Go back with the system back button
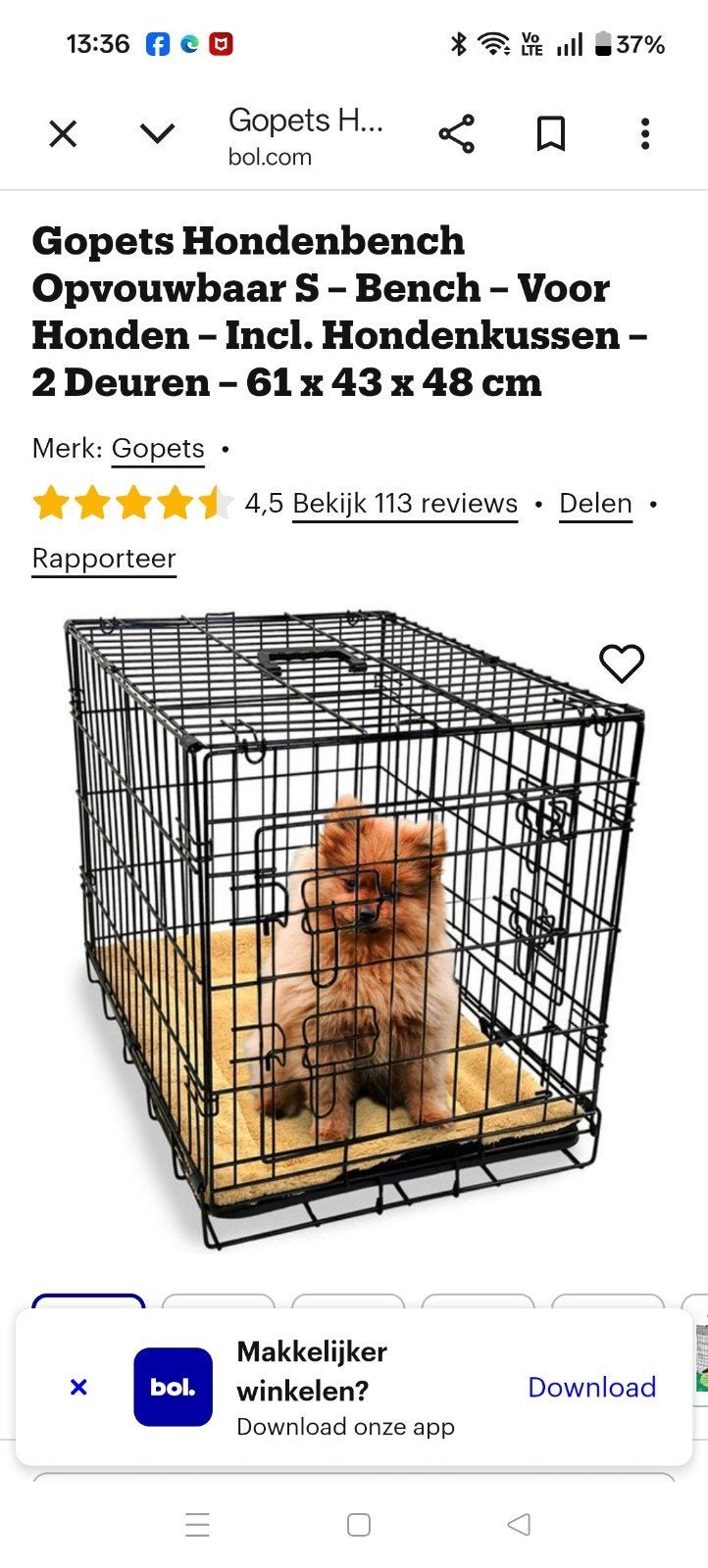 click(519, 1524)
